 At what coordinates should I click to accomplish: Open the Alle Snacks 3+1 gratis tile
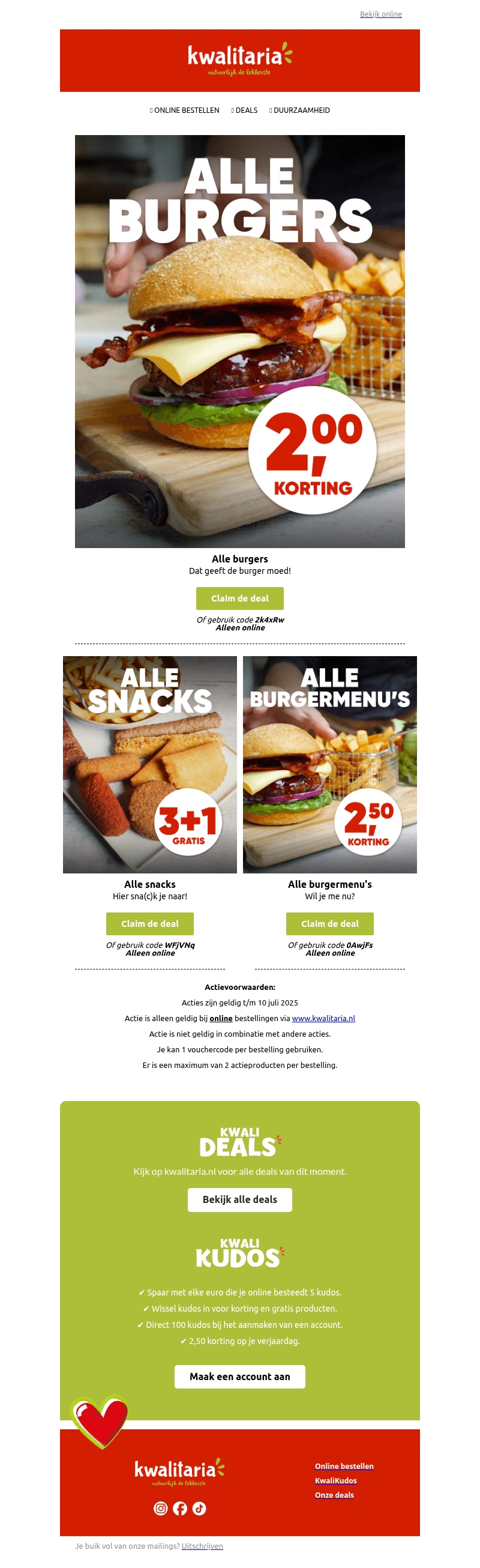pyautogui.click(x=149, y=764)
